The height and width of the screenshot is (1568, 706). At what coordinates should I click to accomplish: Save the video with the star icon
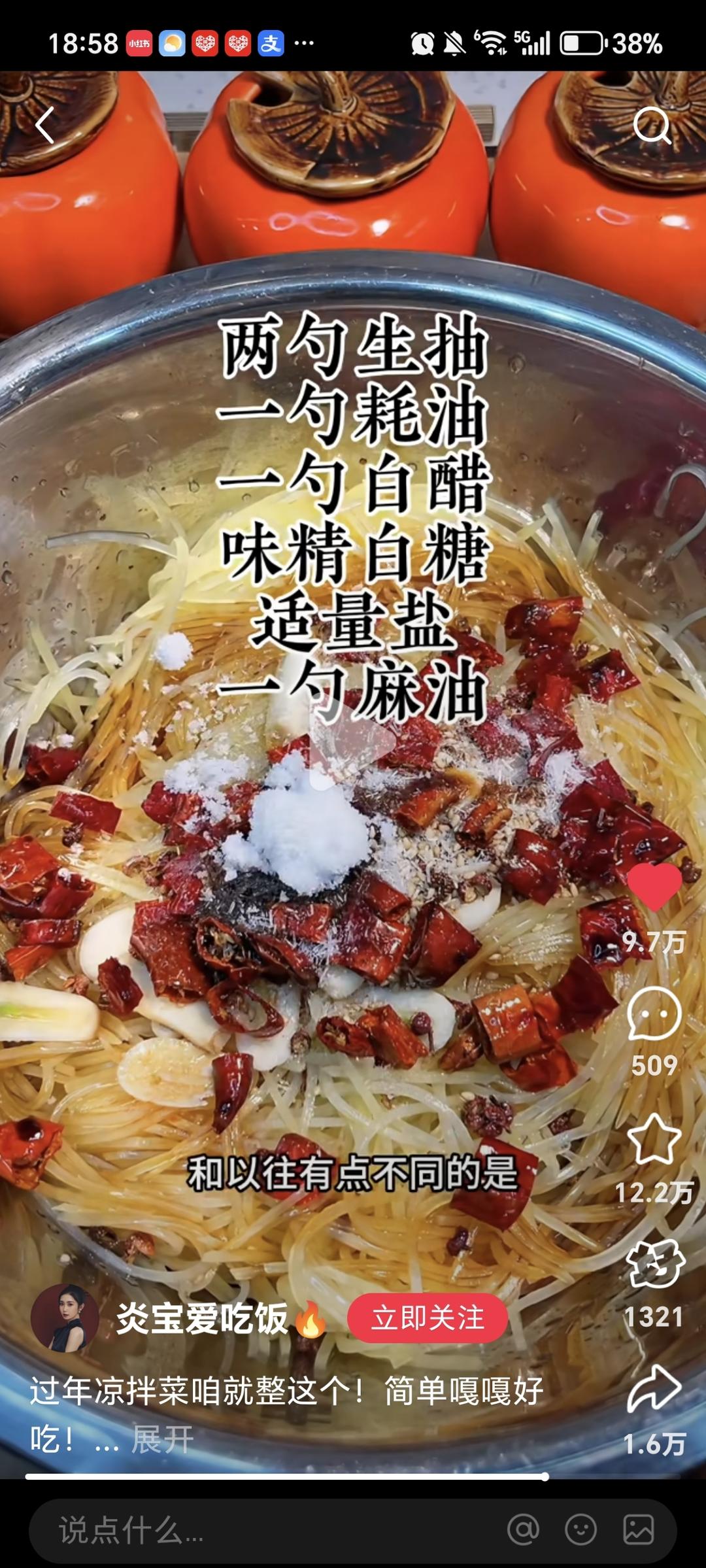pyautogui.click(x=654, y=1140)
